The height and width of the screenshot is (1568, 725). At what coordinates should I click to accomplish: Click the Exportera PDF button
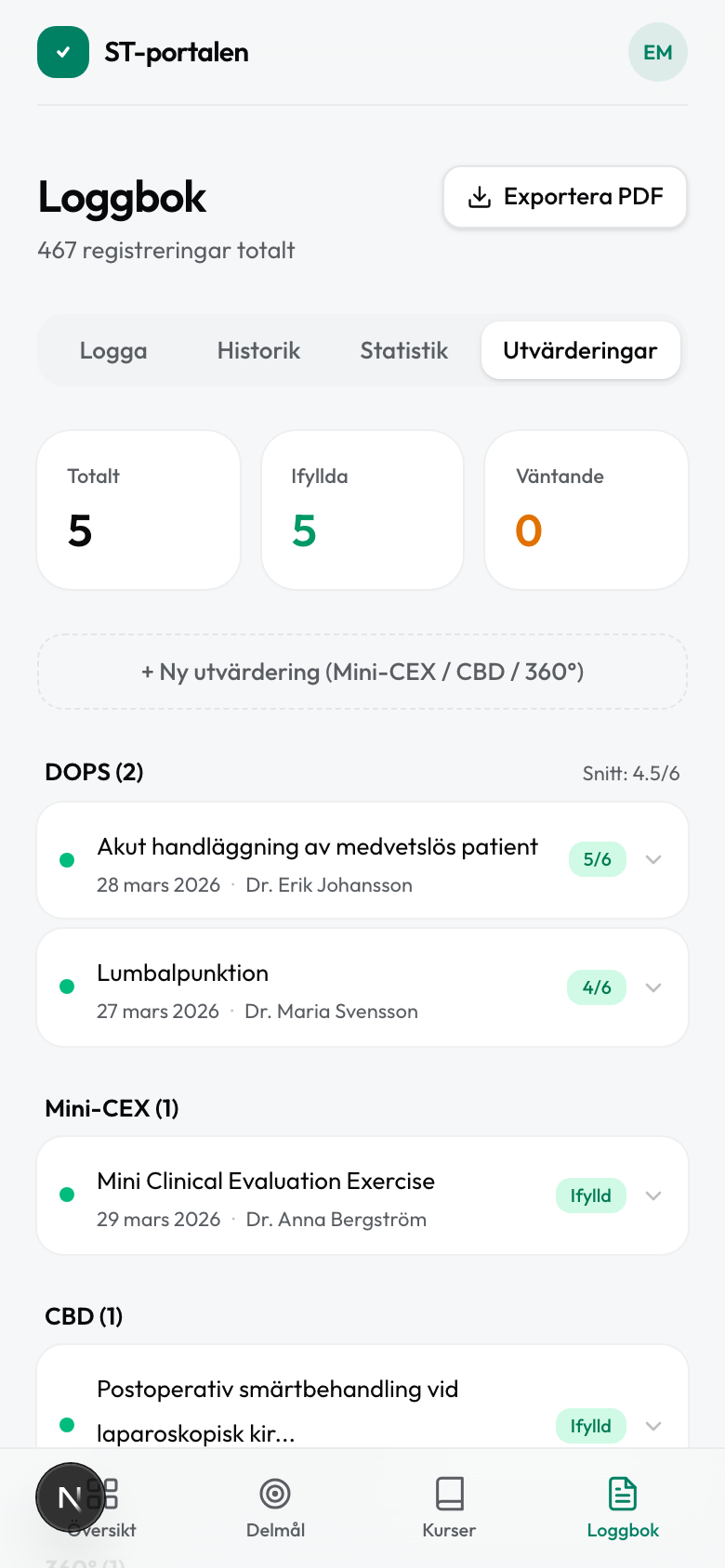564,196
